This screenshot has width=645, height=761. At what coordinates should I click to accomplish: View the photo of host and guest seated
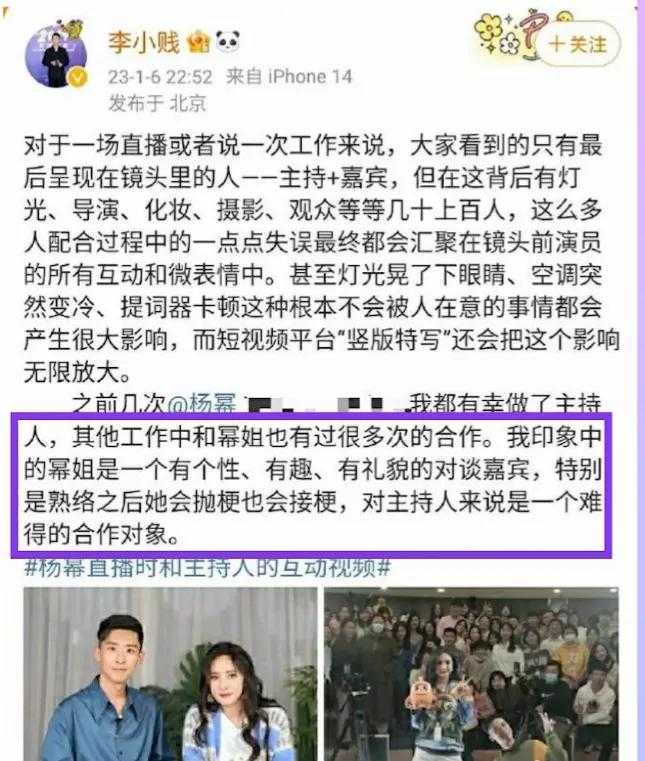tap(164, 673)
